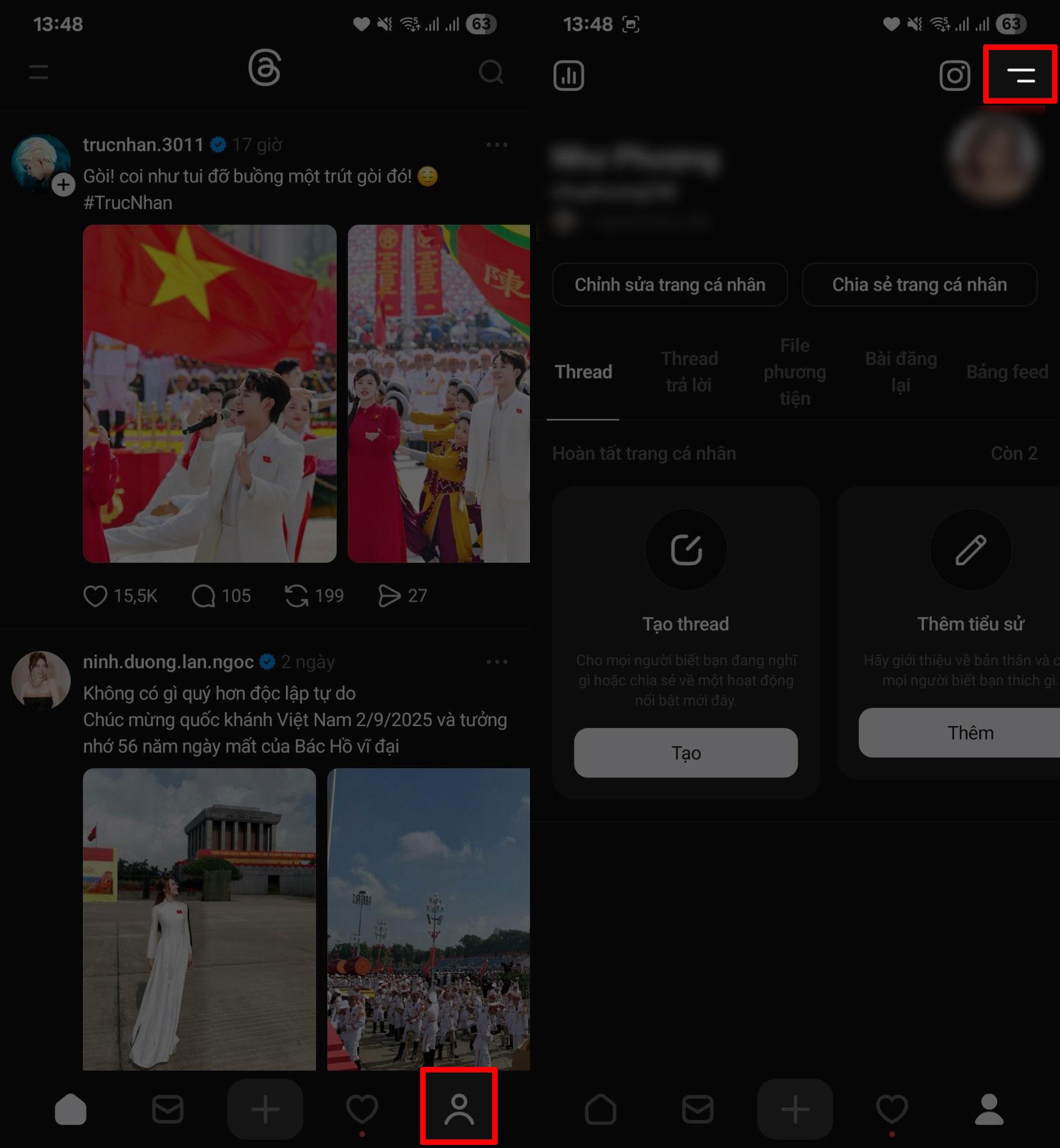Like trucnhan.3011's post
This screenshot has height=1148, width=1060.
tap(95, 596)
